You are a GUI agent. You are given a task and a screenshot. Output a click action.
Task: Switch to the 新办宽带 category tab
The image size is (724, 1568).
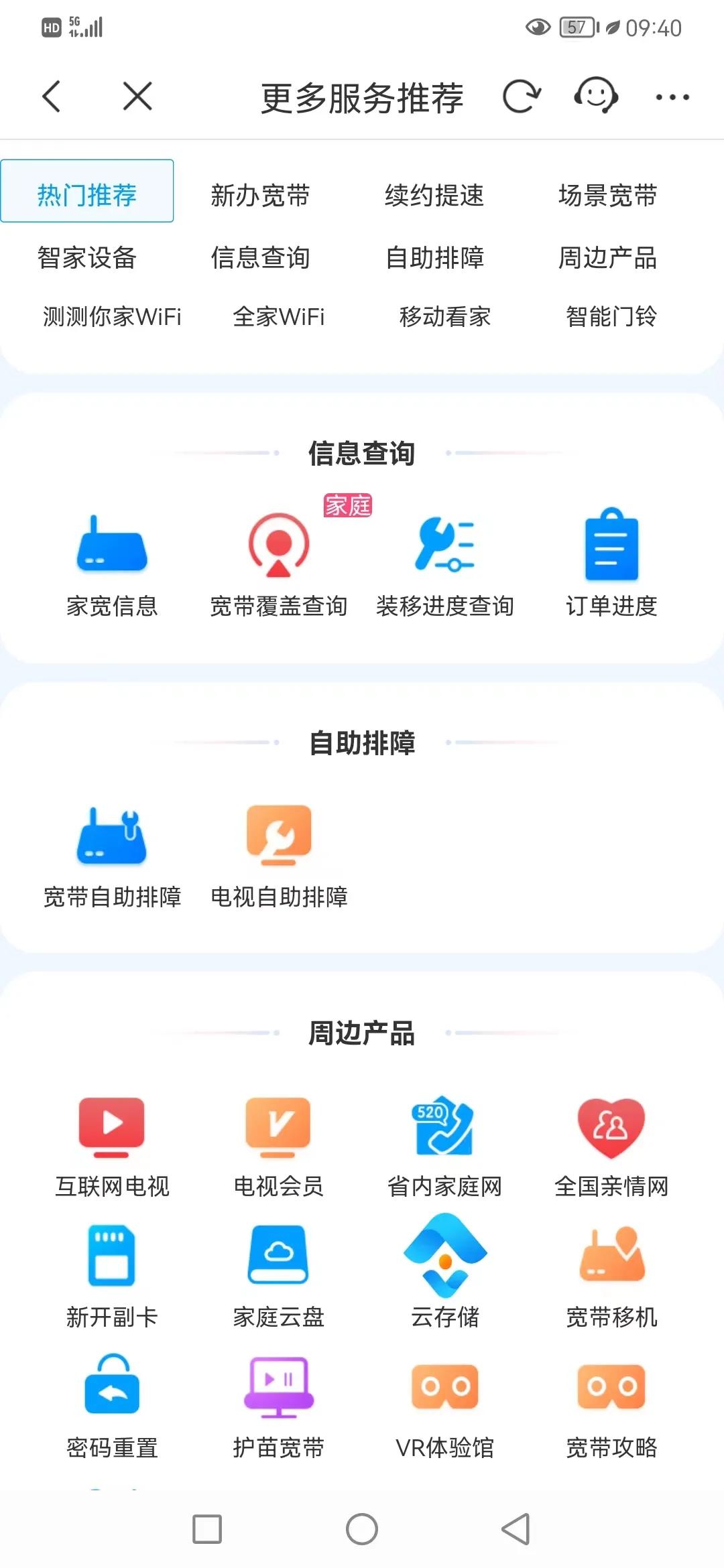tap(261, 195)
